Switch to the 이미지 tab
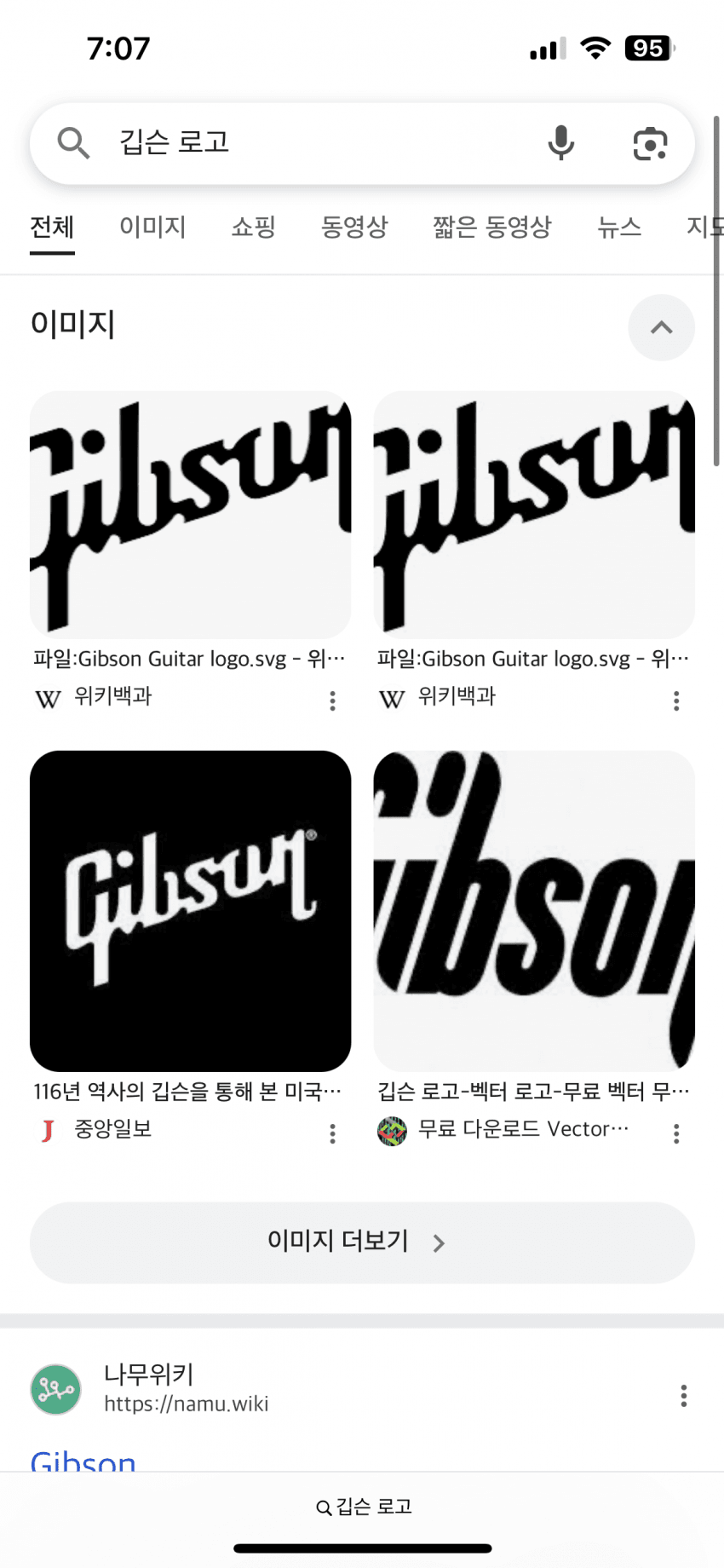 (152, 227)
